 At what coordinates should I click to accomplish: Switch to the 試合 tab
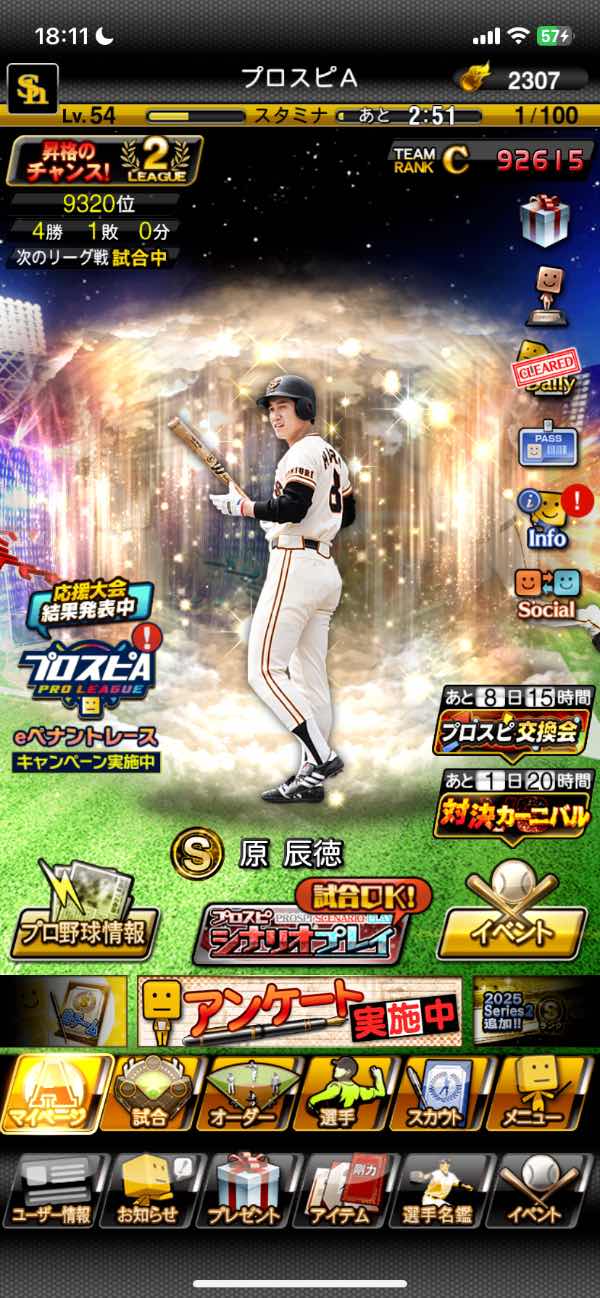150,1093
